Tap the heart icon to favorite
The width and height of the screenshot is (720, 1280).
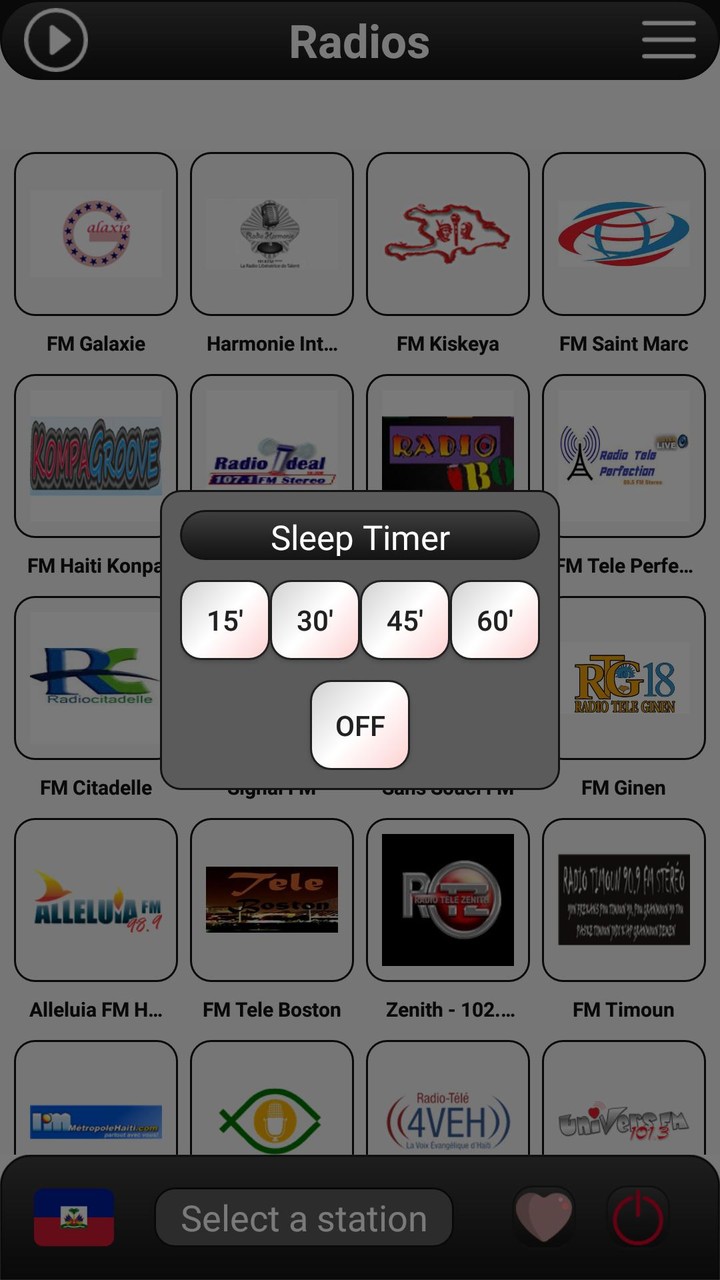544,1216
